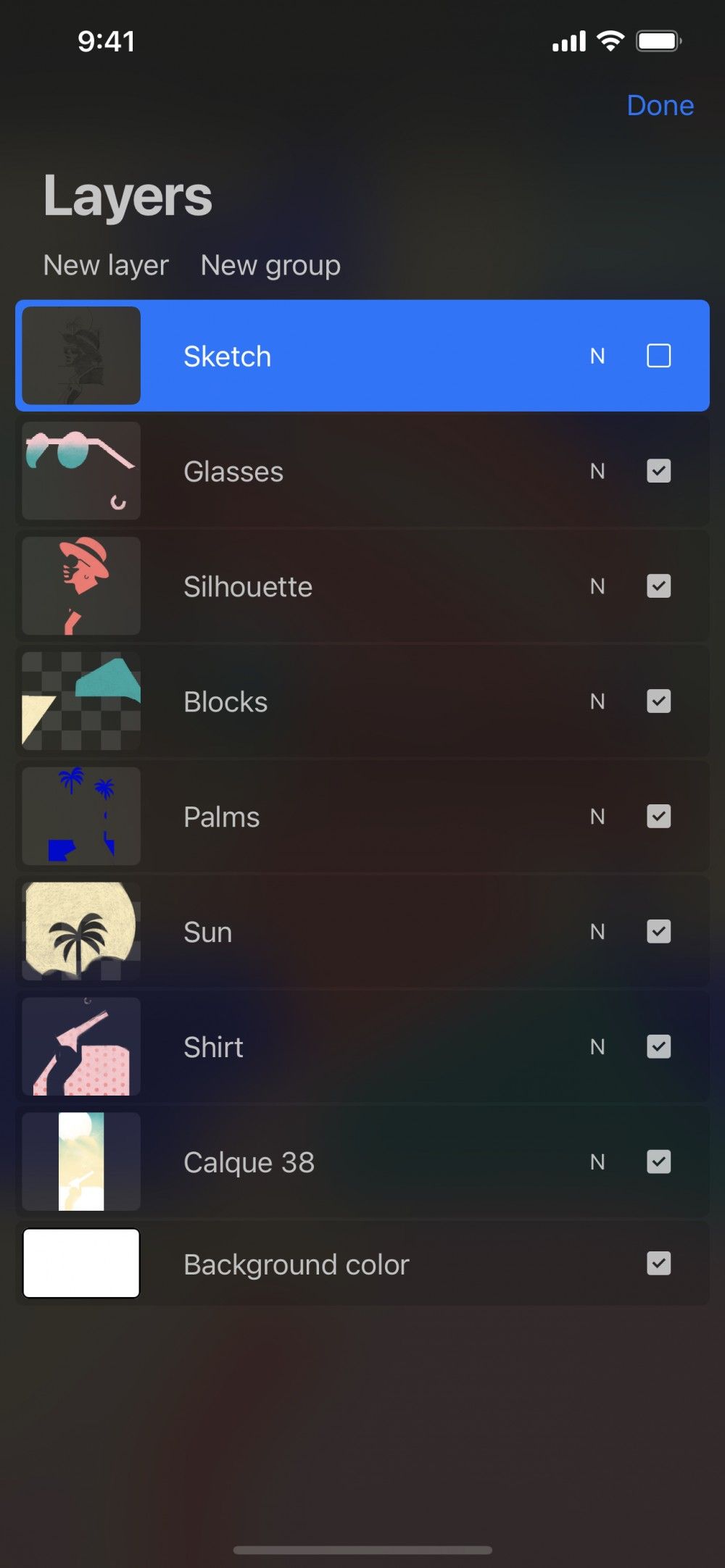725x1568 pixels.
Task: Create a new layer
Action: (x=106, y=265)
